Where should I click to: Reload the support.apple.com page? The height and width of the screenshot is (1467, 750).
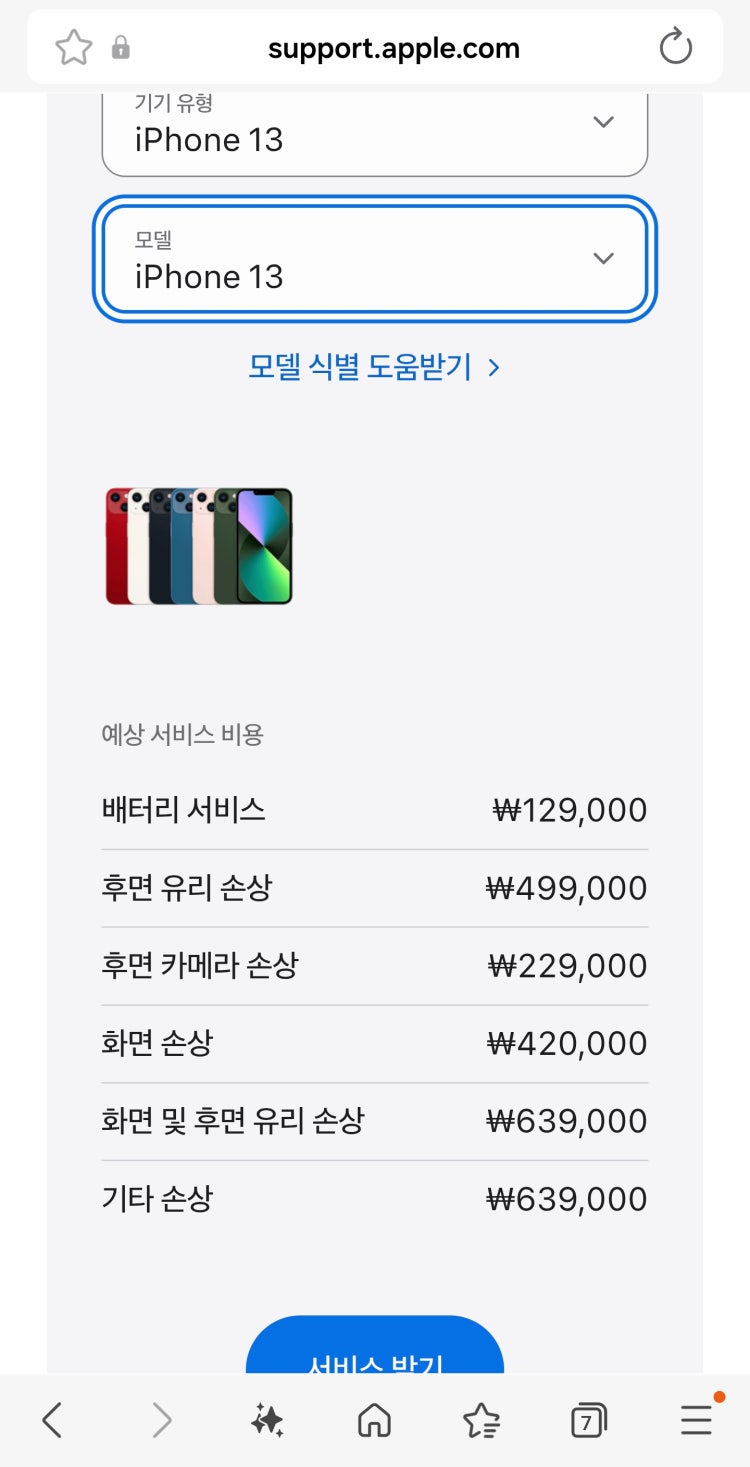676,46
